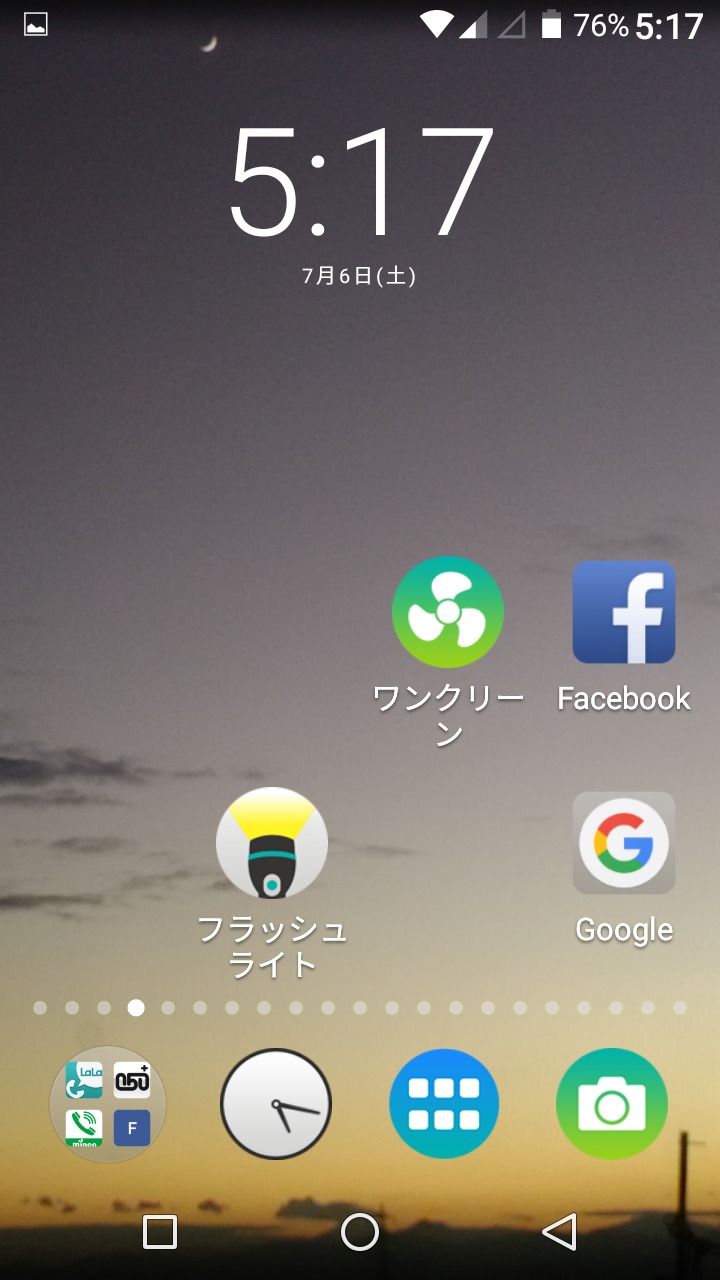Tap the recent apps square button
Image resolution: width=720 pixels, height=1280 pixels.
tap(160, 1232)
